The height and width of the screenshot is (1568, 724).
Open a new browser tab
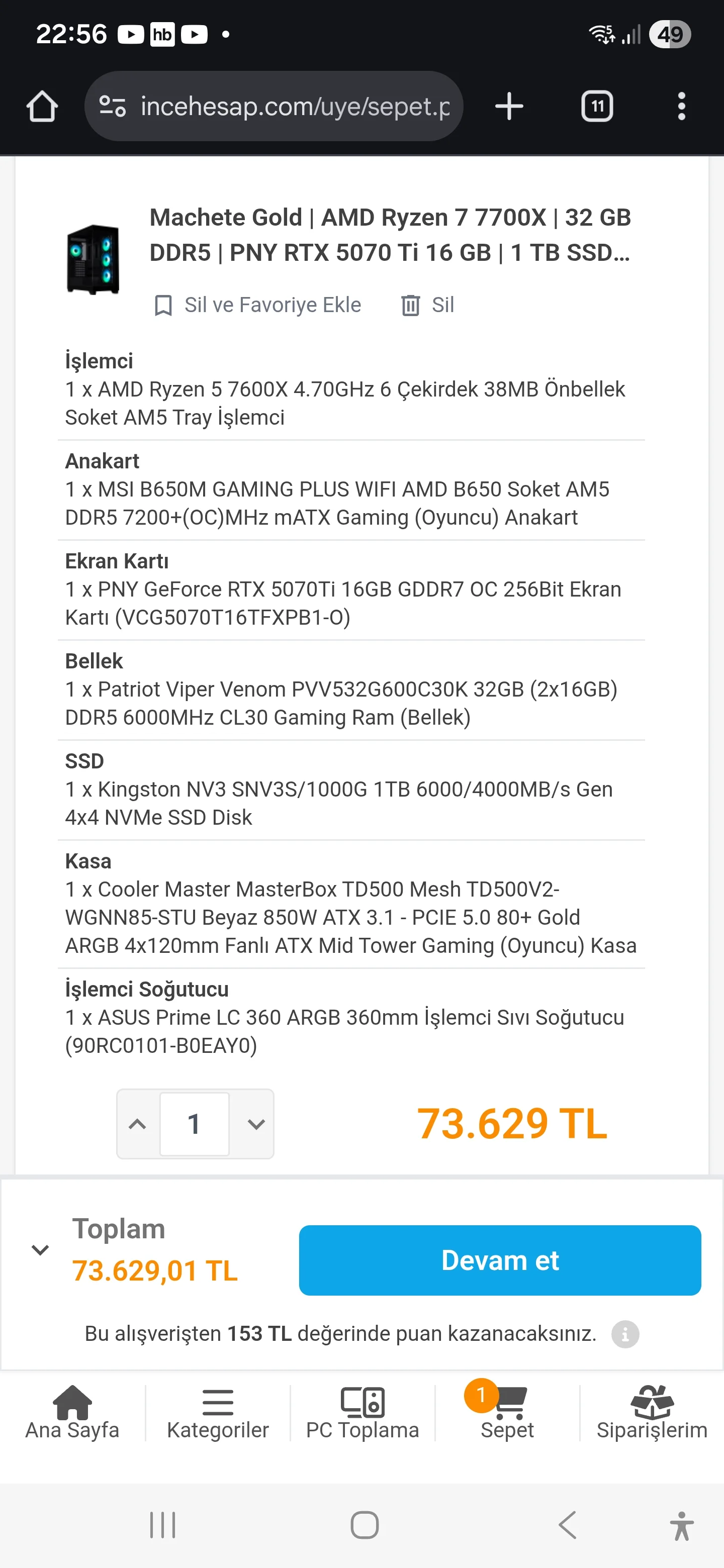509,107
